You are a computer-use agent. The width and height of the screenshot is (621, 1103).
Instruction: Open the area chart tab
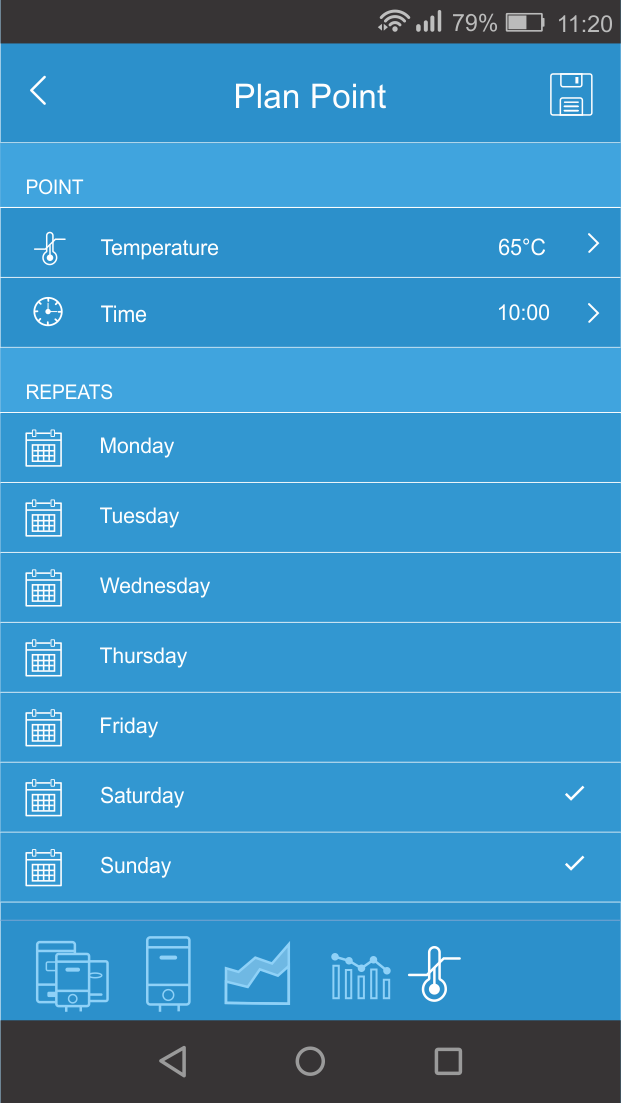(x=257, y=974)
